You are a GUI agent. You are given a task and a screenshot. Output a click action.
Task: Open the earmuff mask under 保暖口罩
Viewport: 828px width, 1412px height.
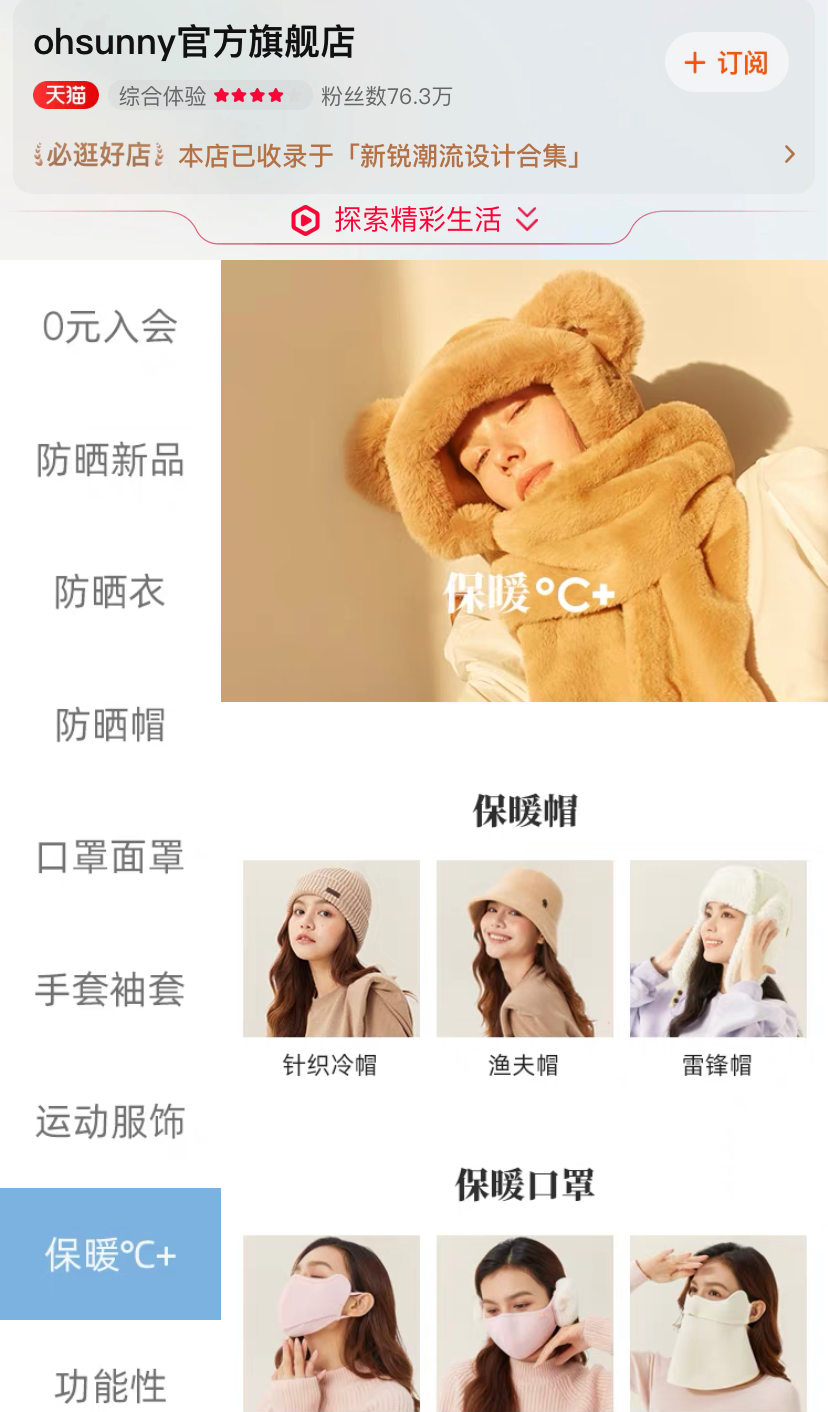524,1322
